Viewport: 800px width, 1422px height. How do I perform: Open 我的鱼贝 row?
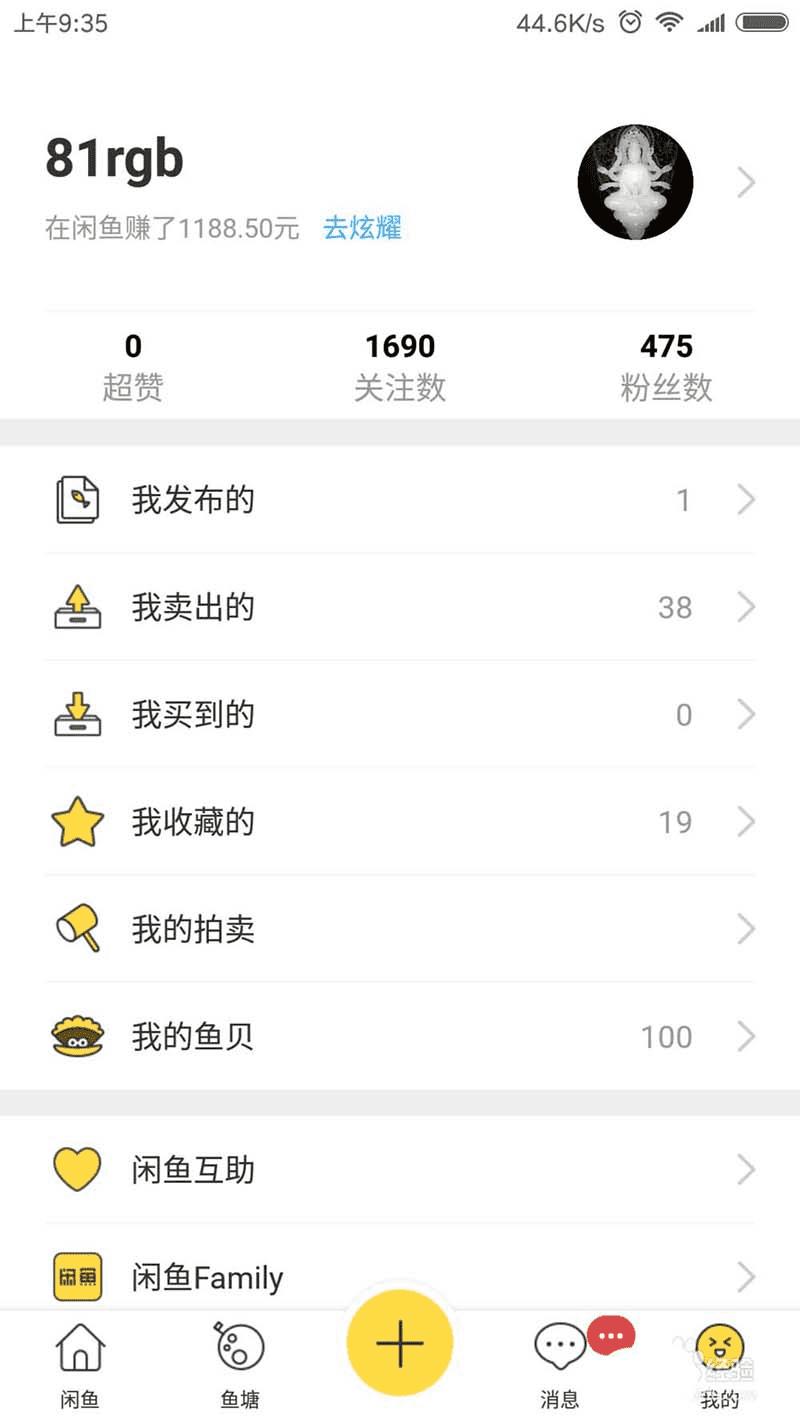coord(400,1036)
